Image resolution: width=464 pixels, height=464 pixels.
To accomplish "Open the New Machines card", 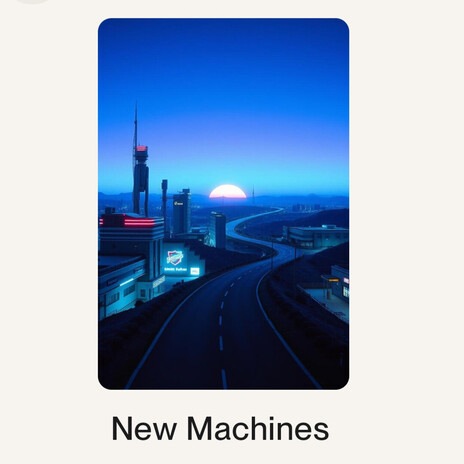I will coord(224,204).
